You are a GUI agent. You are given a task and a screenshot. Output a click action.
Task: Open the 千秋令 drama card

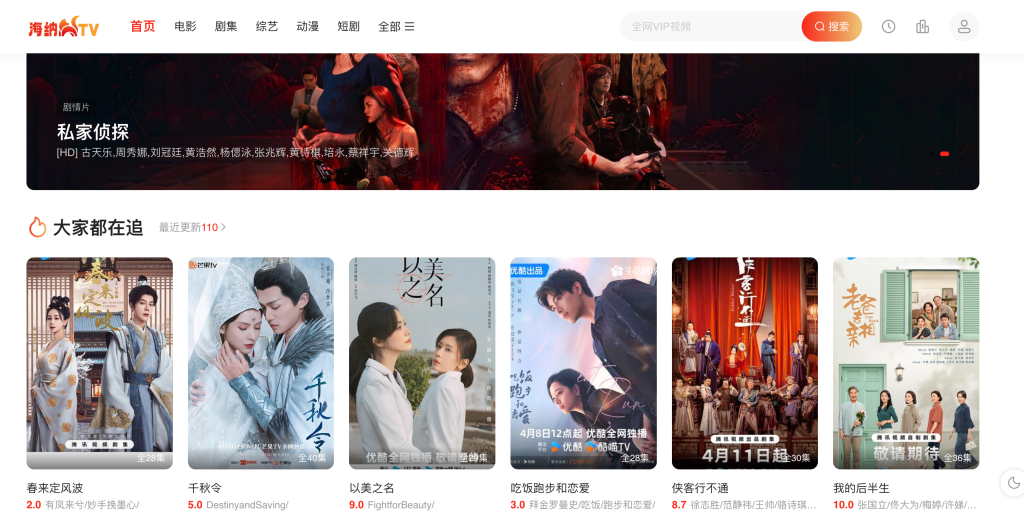[x=261, y=363]
